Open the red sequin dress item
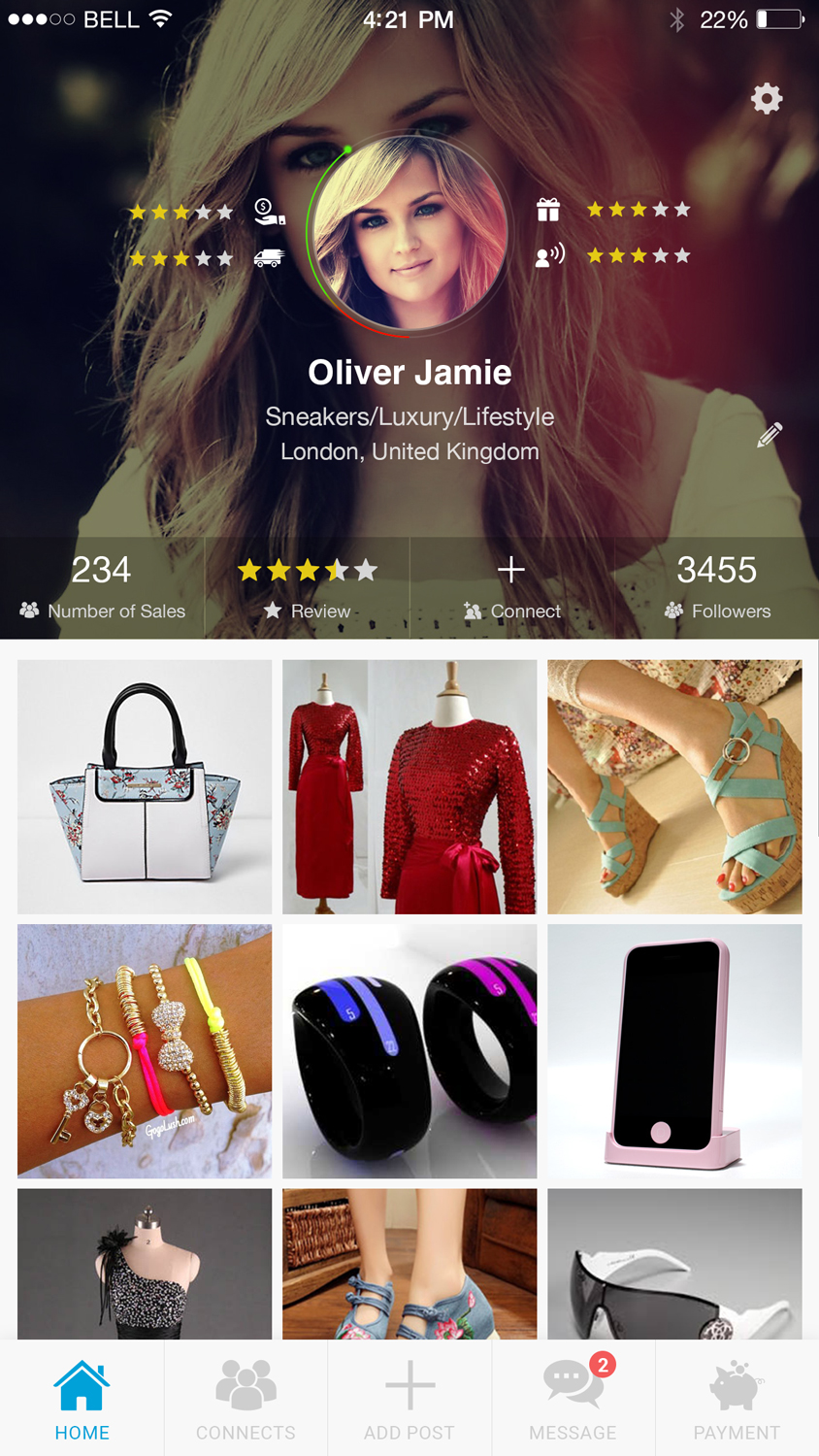The width and height of the screenshot is (819, 1456). pos(409,786)
